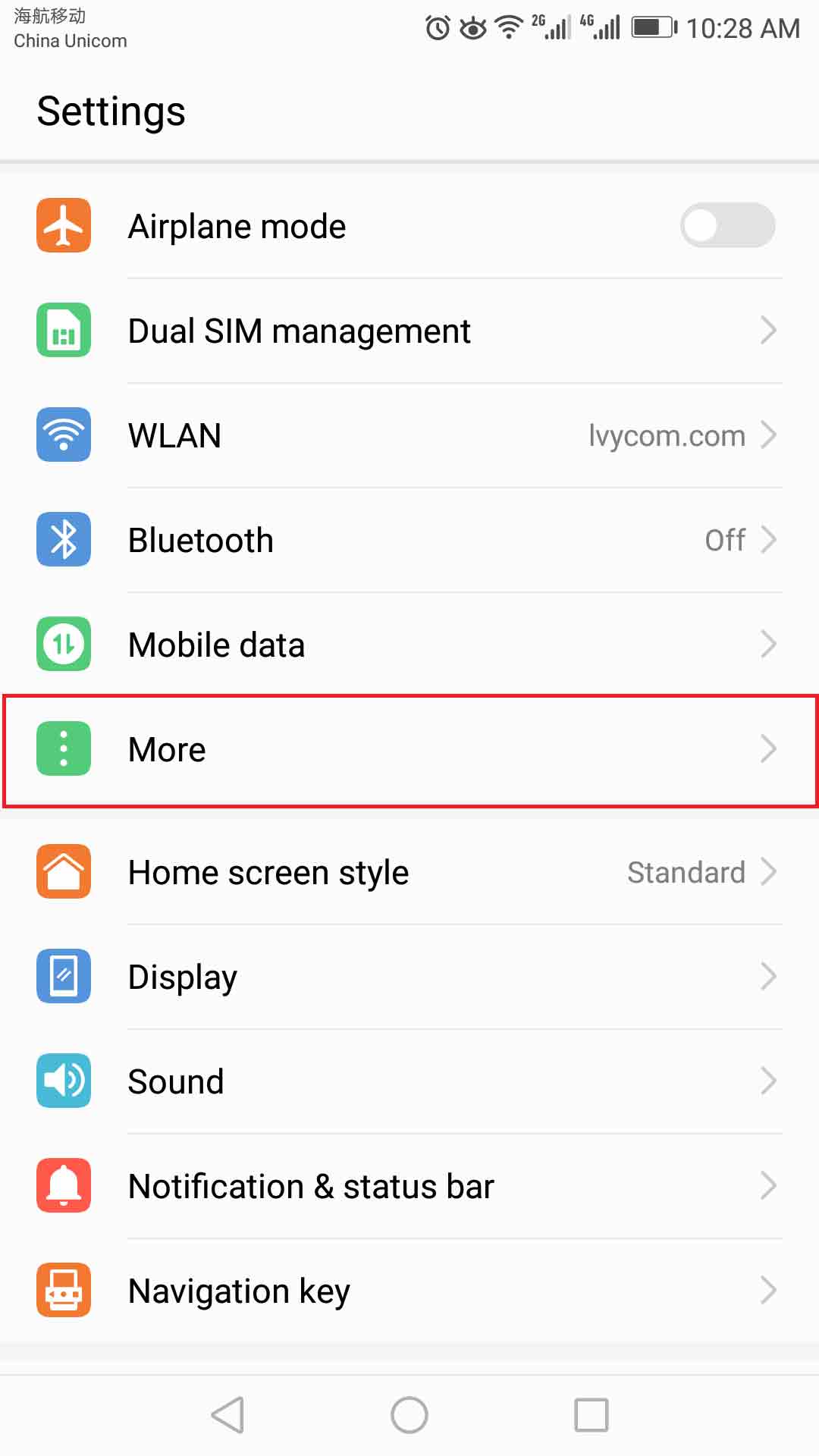
Task: Open Navigation key settings
Action: [409, 1291]
